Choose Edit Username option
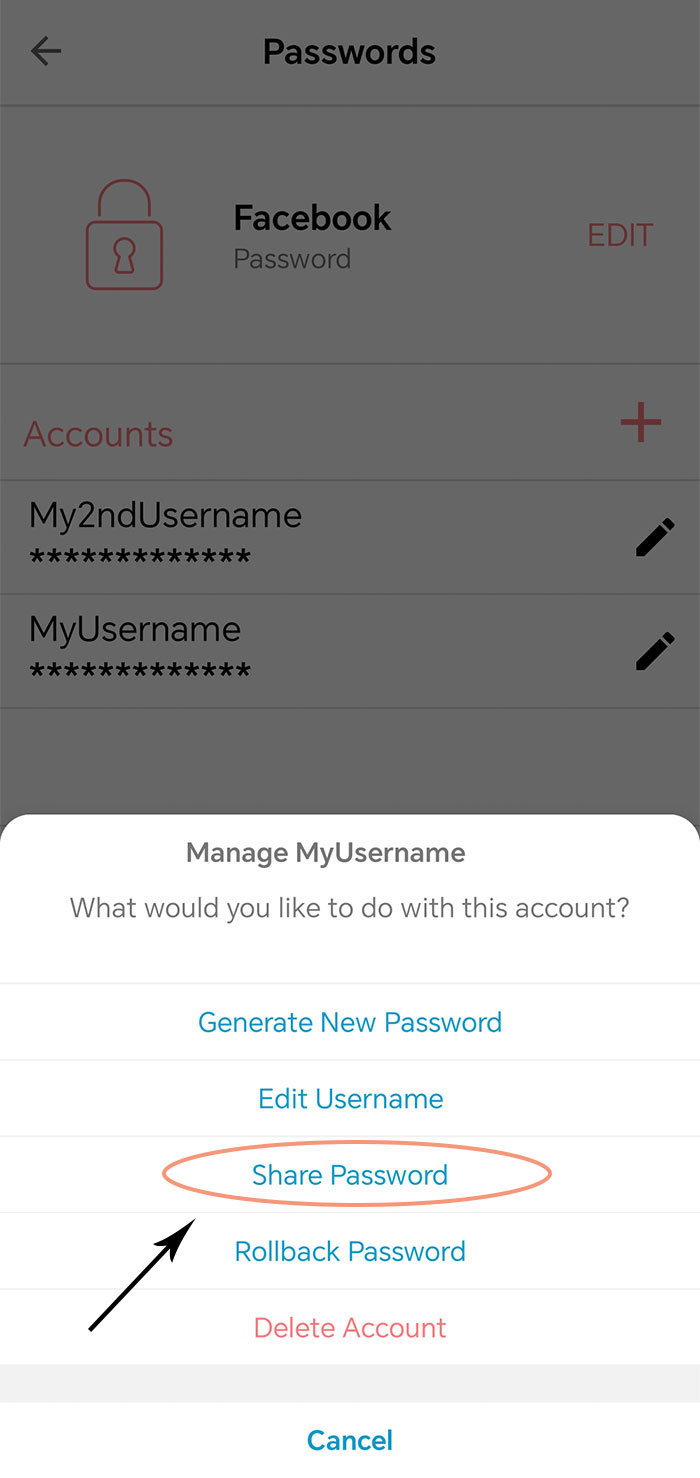This screenshot has height=1478, width=700. [x=350, y=1098]
